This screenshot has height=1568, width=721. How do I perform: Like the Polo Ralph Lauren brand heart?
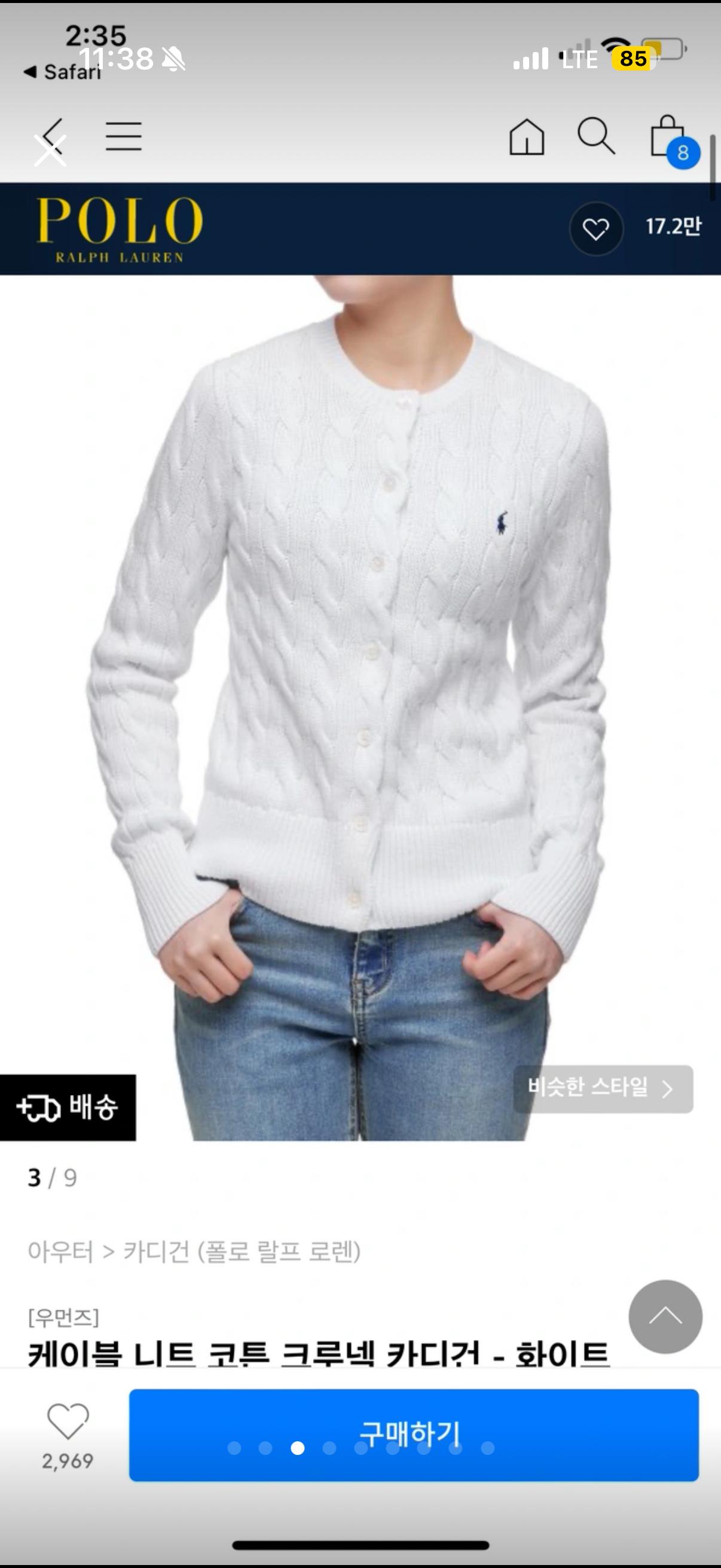(x=595, y=229)
